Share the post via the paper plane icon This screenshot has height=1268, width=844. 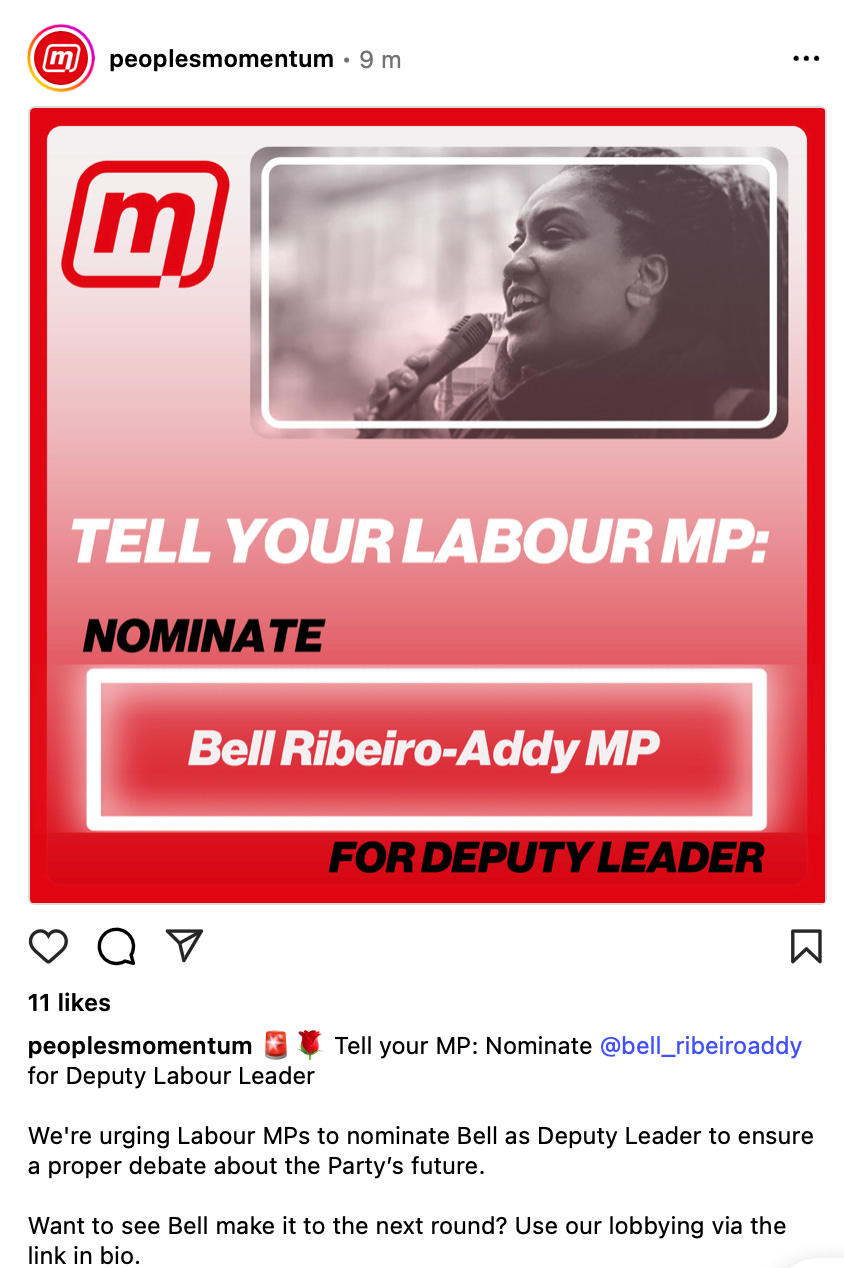pyautogui.click(x=184, y=945)
